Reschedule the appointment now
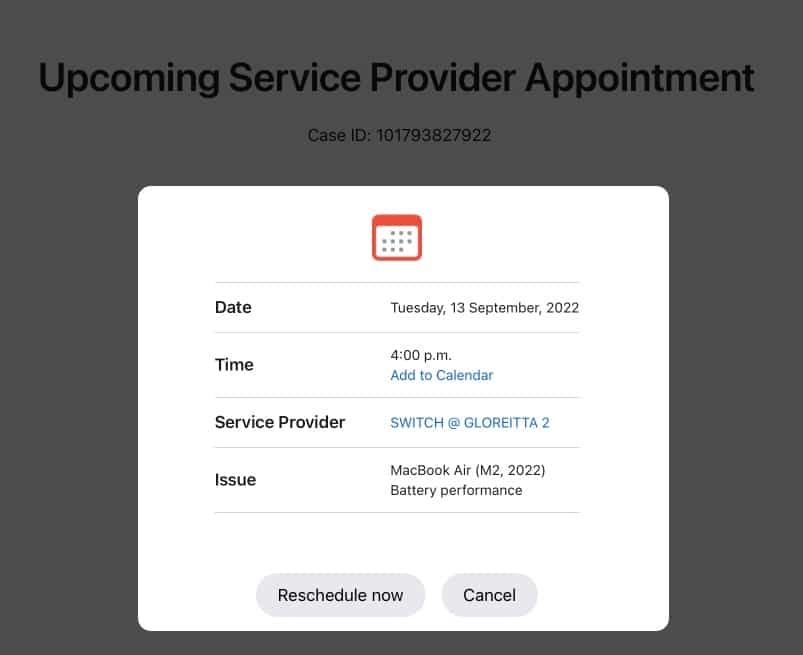 [340, 595]
